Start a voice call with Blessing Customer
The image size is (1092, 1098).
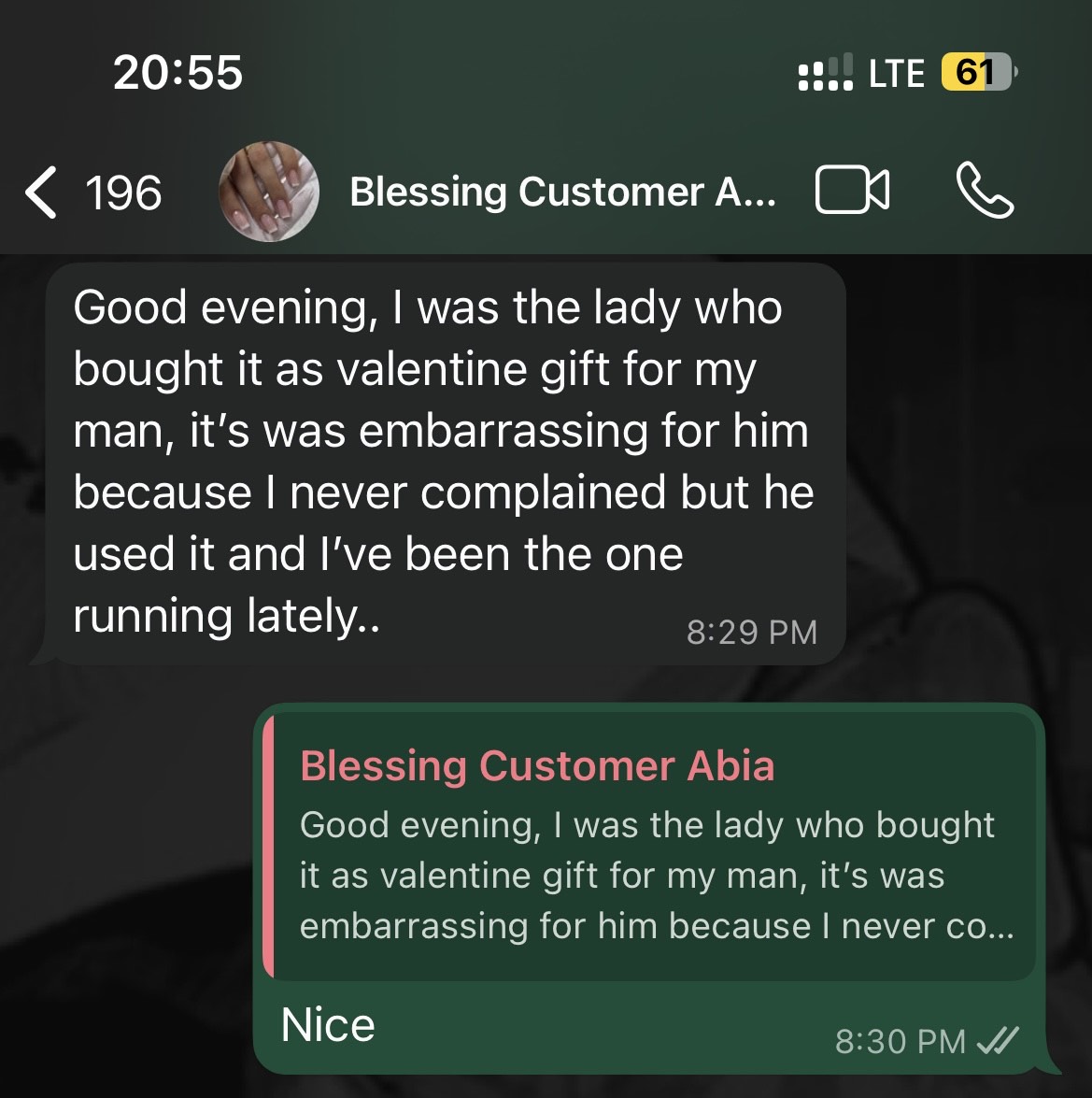984,191
